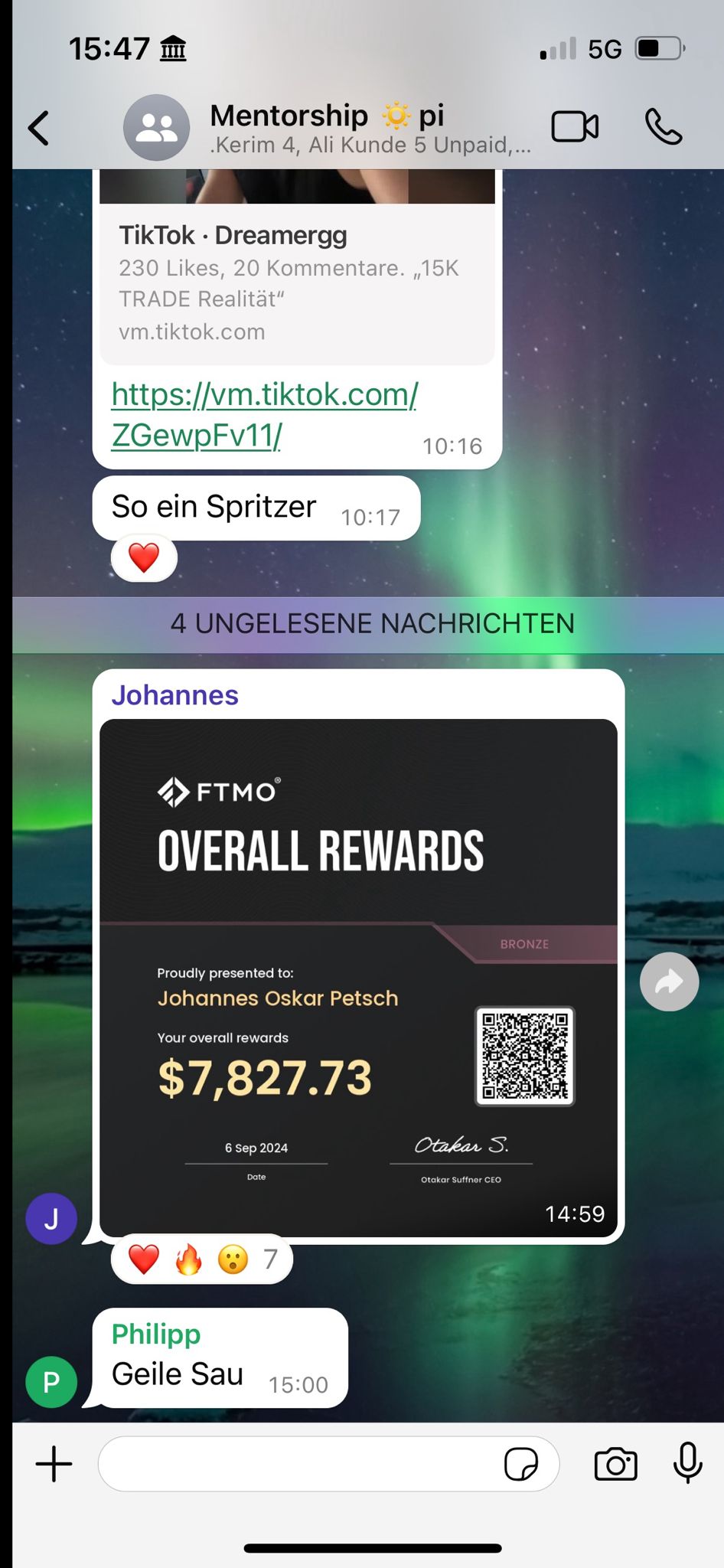Viewport: 724px width, 1568px height.
Task: View heart reaction on "So ein Spritzer"
Action: (144, 558)
